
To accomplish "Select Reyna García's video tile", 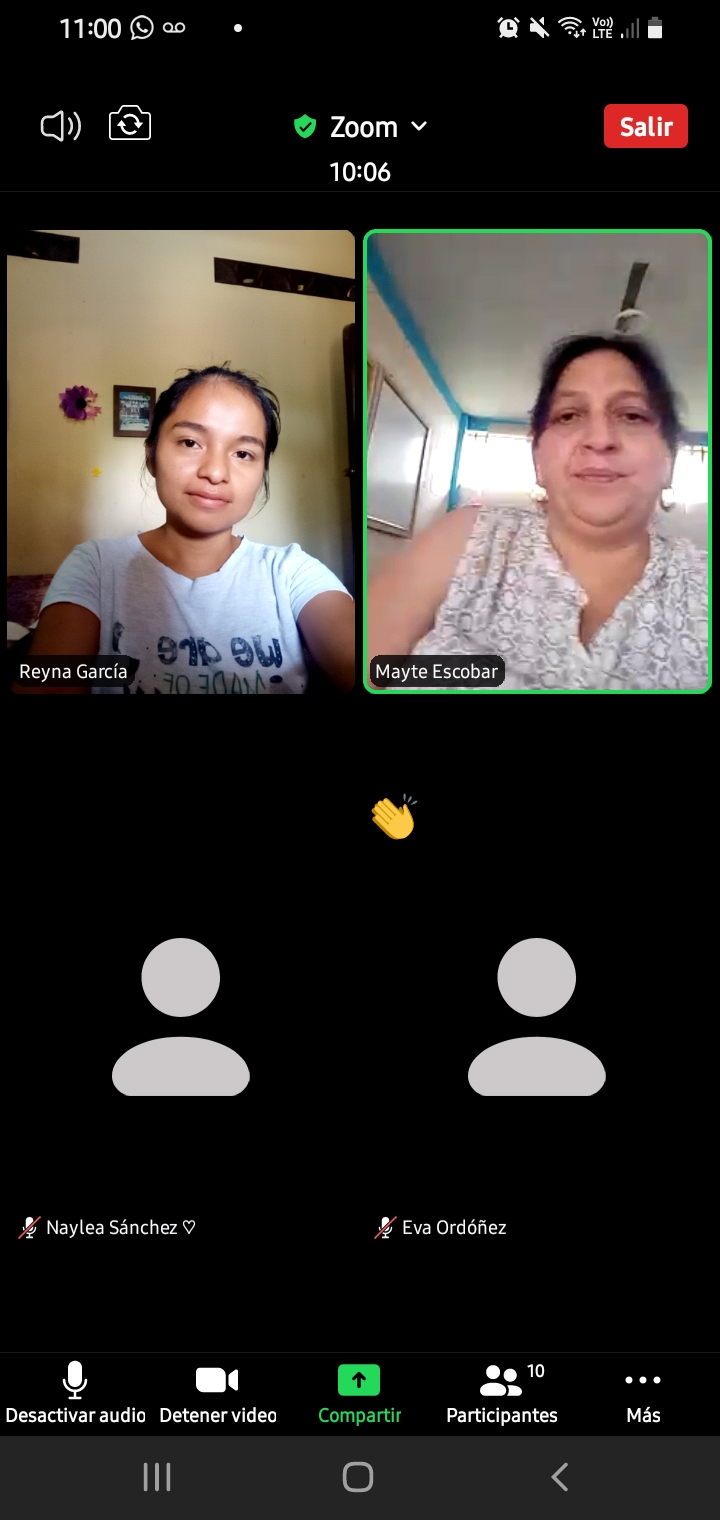I will [x=181, y=461].
